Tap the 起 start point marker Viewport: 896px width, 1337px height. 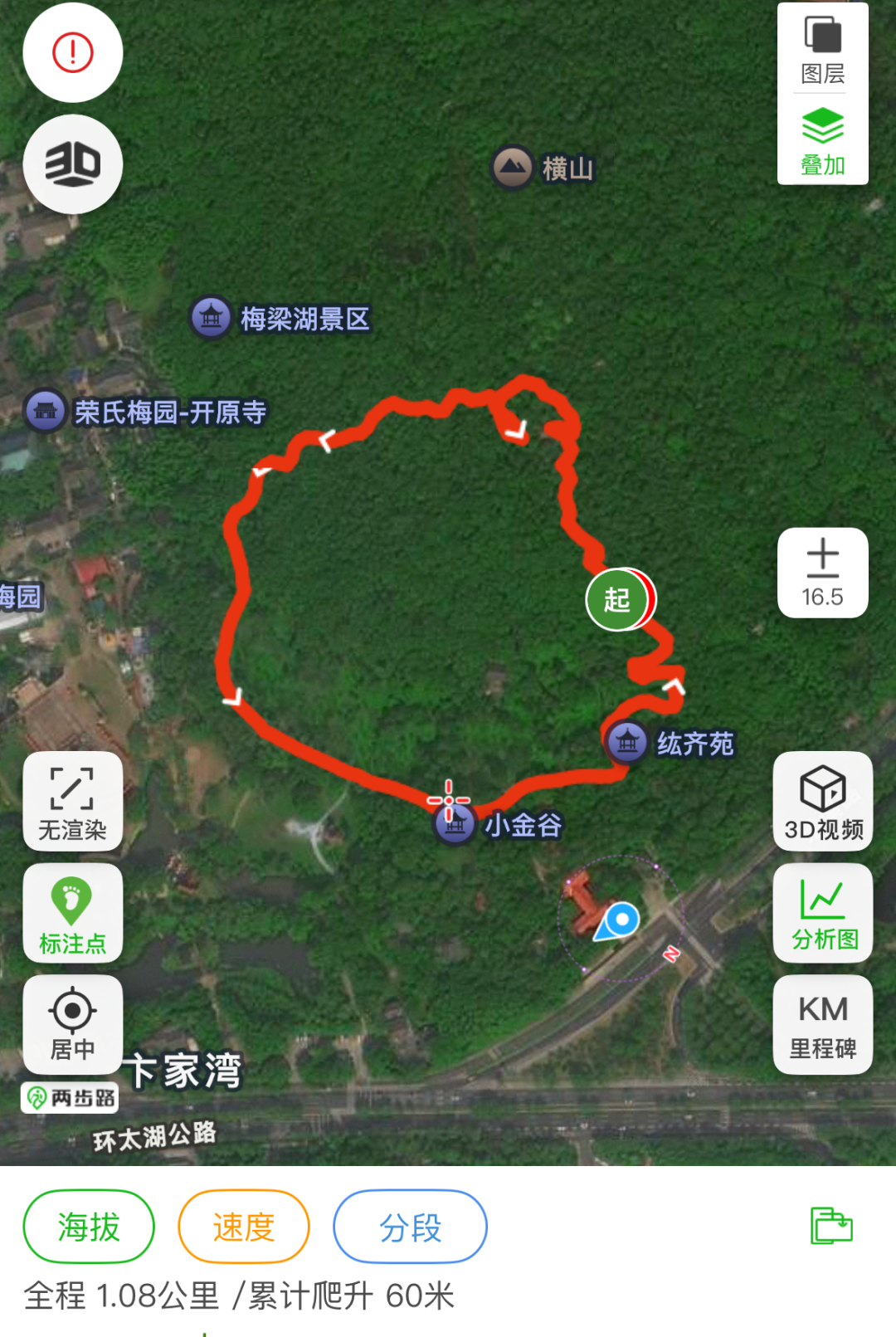(x=617, y=599)
